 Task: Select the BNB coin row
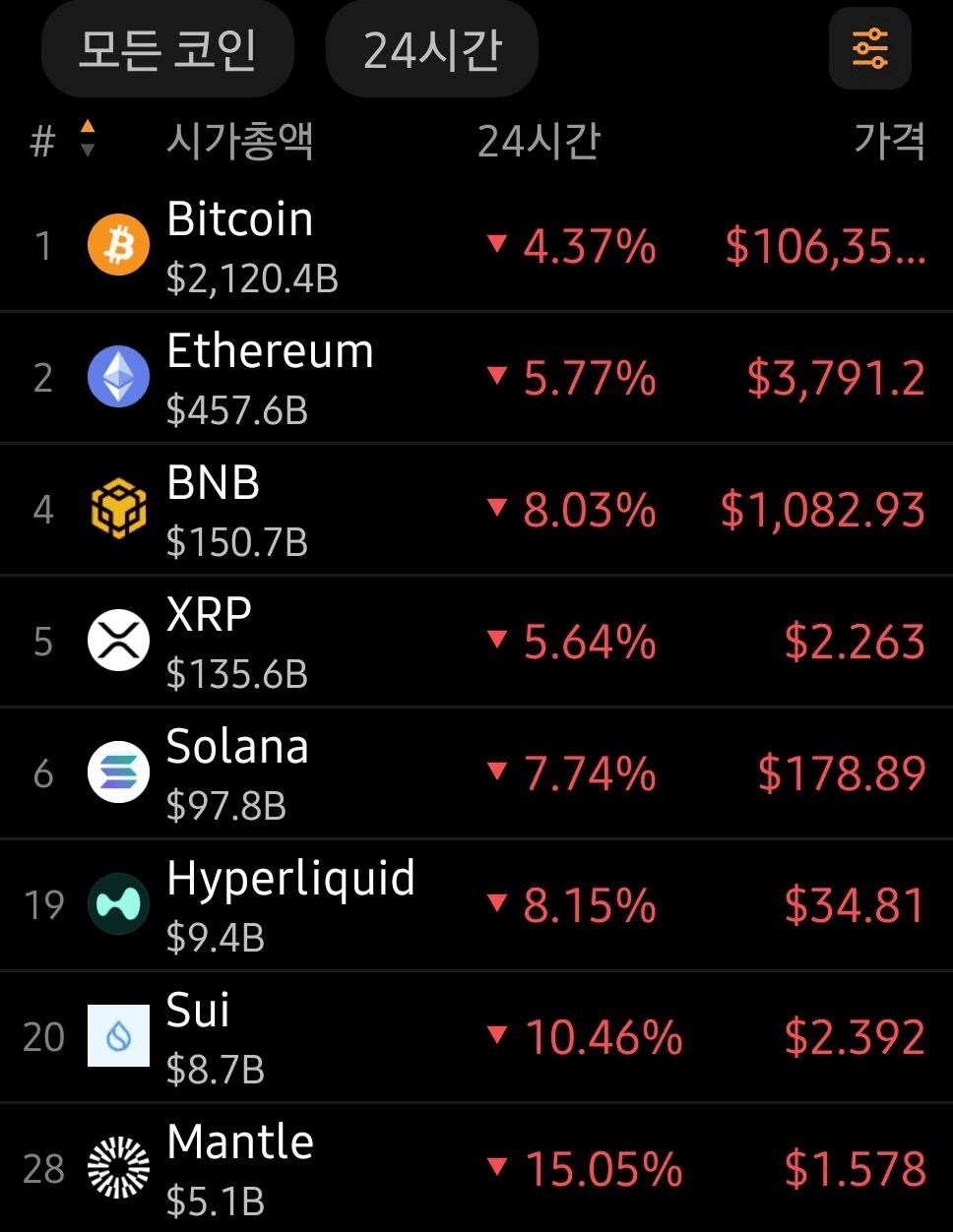coord(476,510)
